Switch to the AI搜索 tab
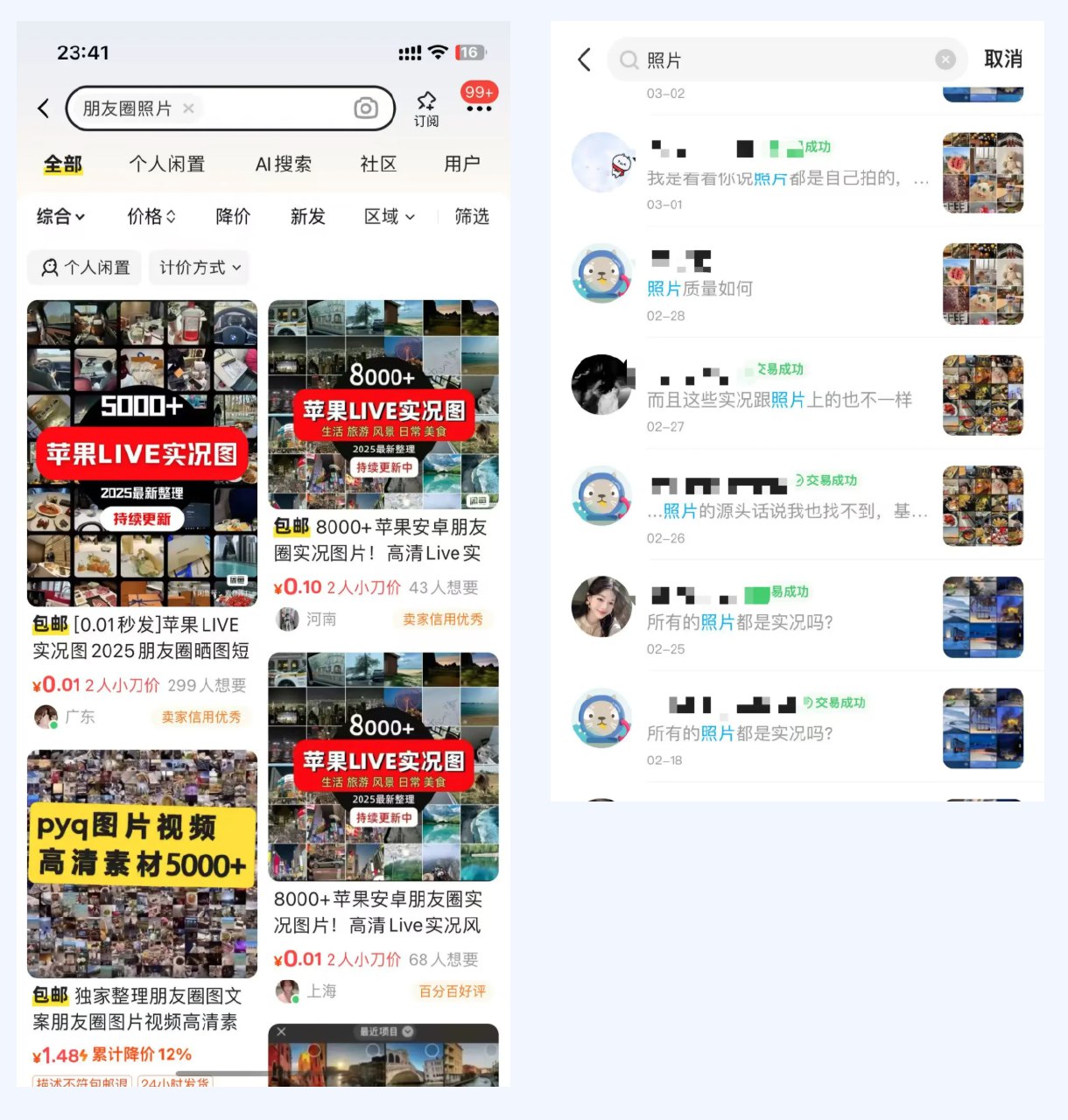1068x1120 pixels. pos(282,164)
